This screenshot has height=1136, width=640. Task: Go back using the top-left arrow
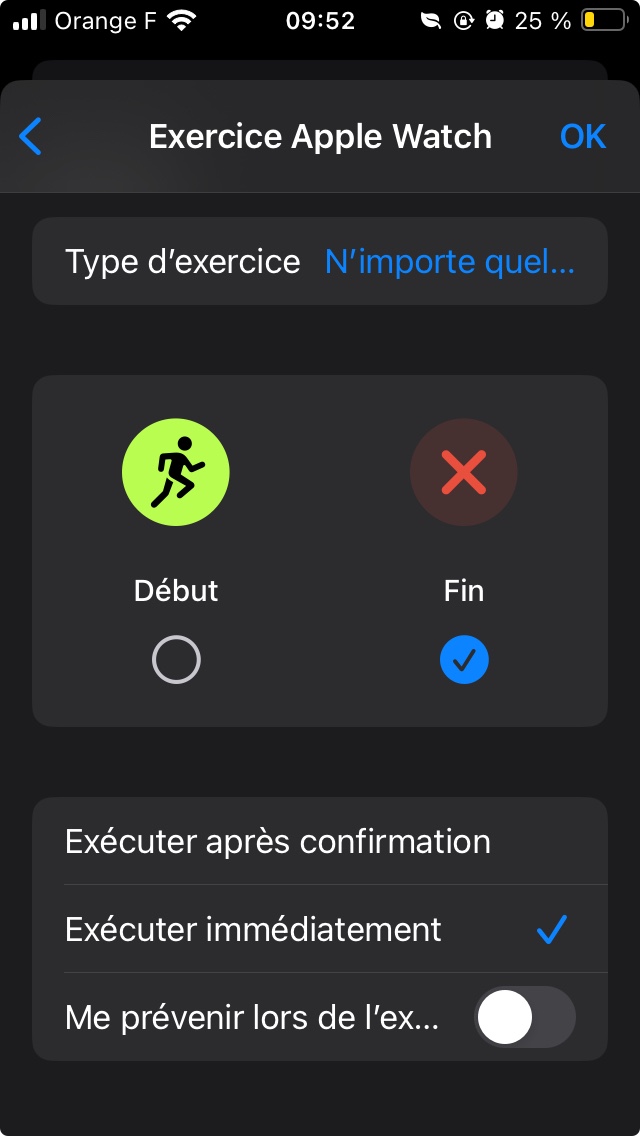[x=31, y=136]
